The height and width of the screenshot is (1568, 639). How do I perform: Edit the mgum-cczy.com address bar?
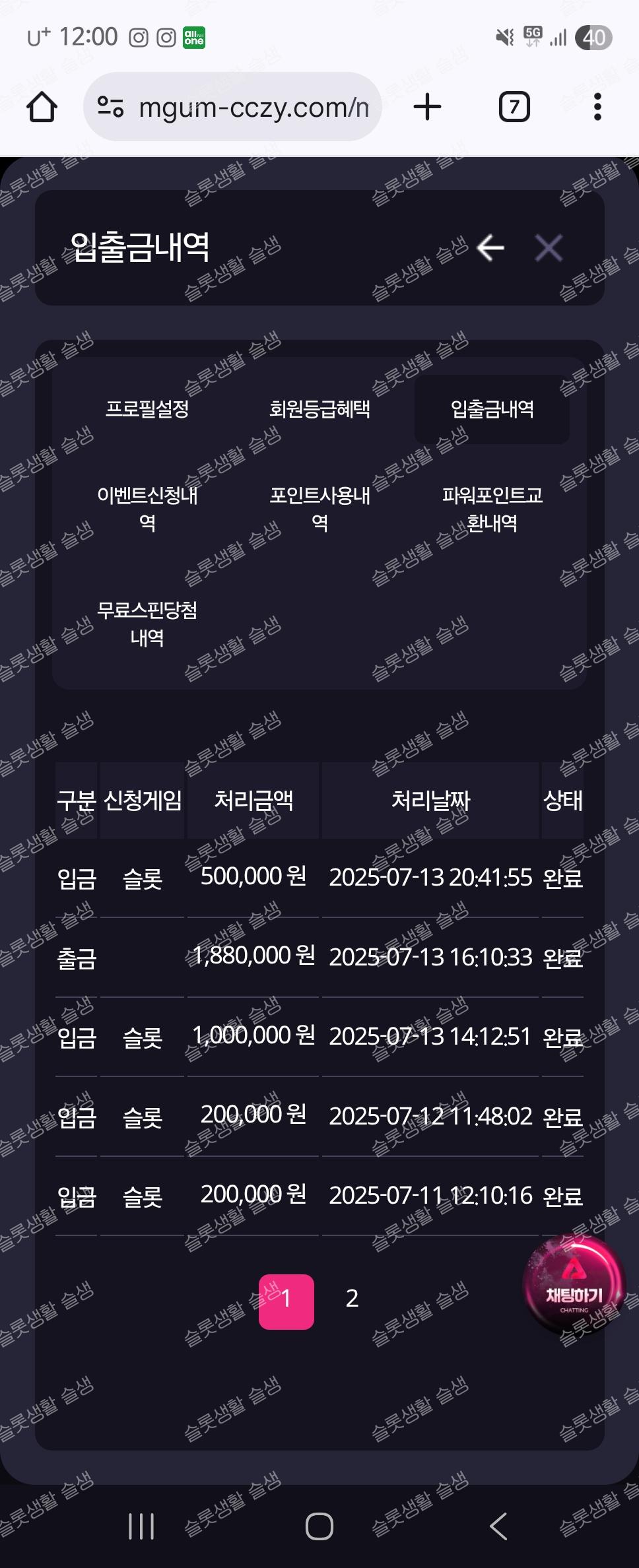pos(244,107)
